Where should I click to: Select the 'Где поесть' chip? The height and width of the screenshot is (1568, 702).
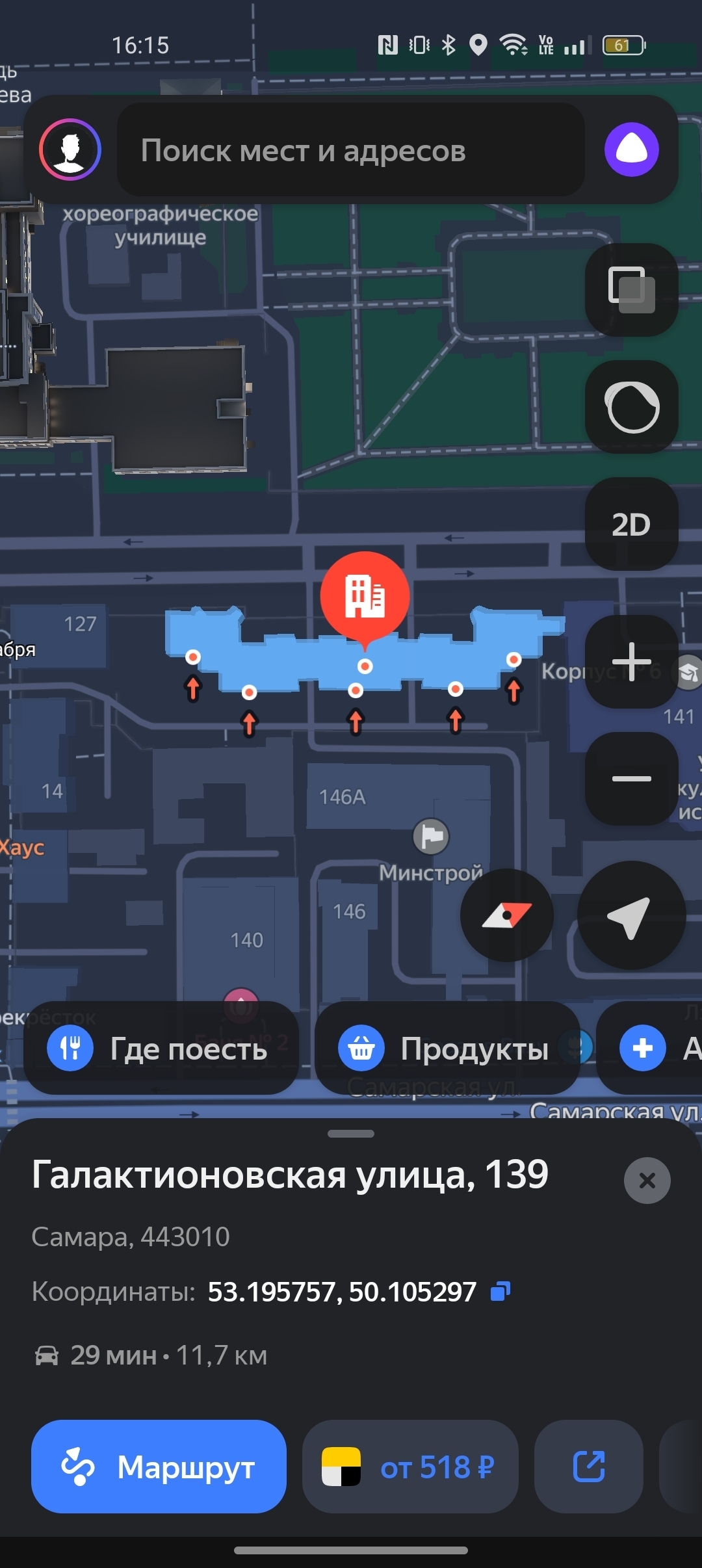pyautogui.click(x=161, y=1048)
